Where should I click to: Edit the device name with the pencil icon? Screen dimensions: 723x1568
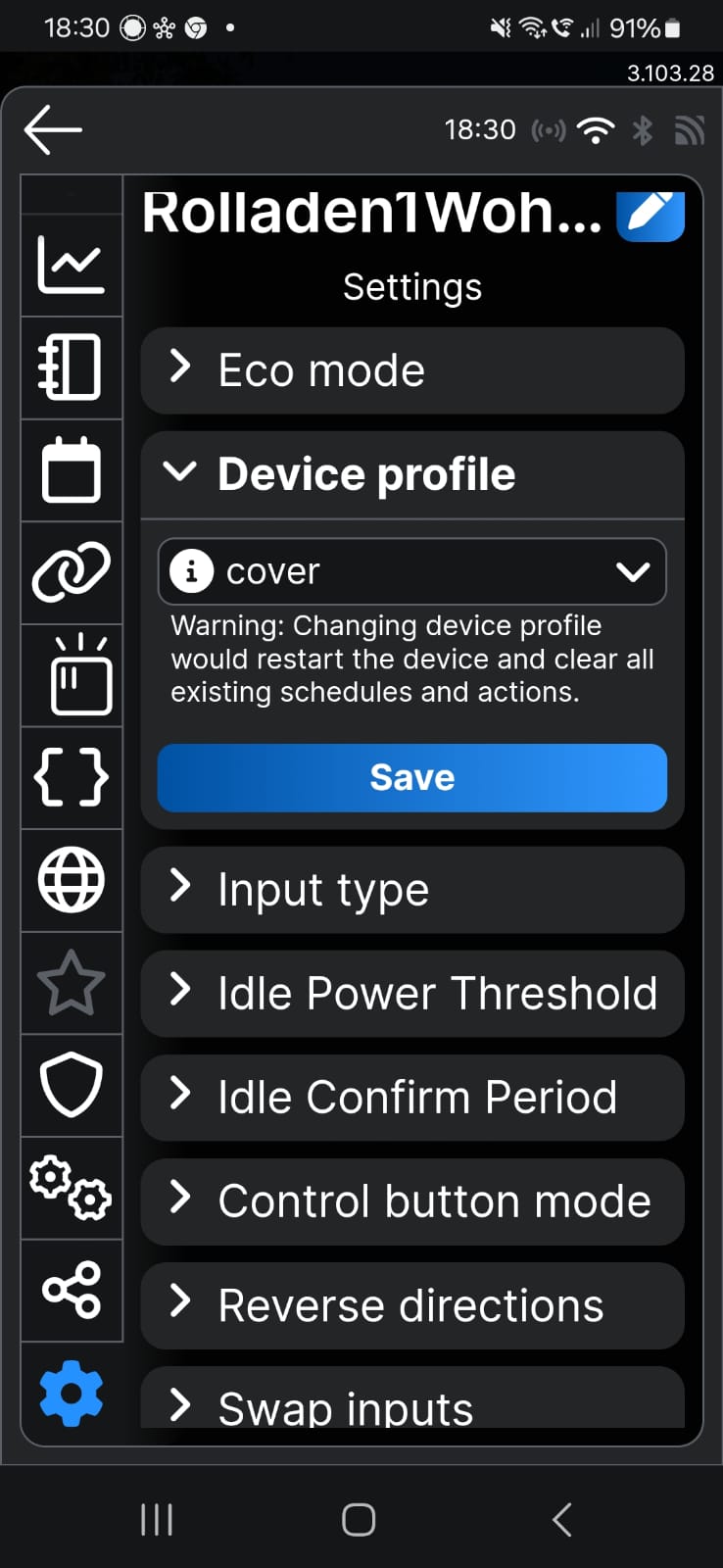pyautogui.click(x=650, y=216)
